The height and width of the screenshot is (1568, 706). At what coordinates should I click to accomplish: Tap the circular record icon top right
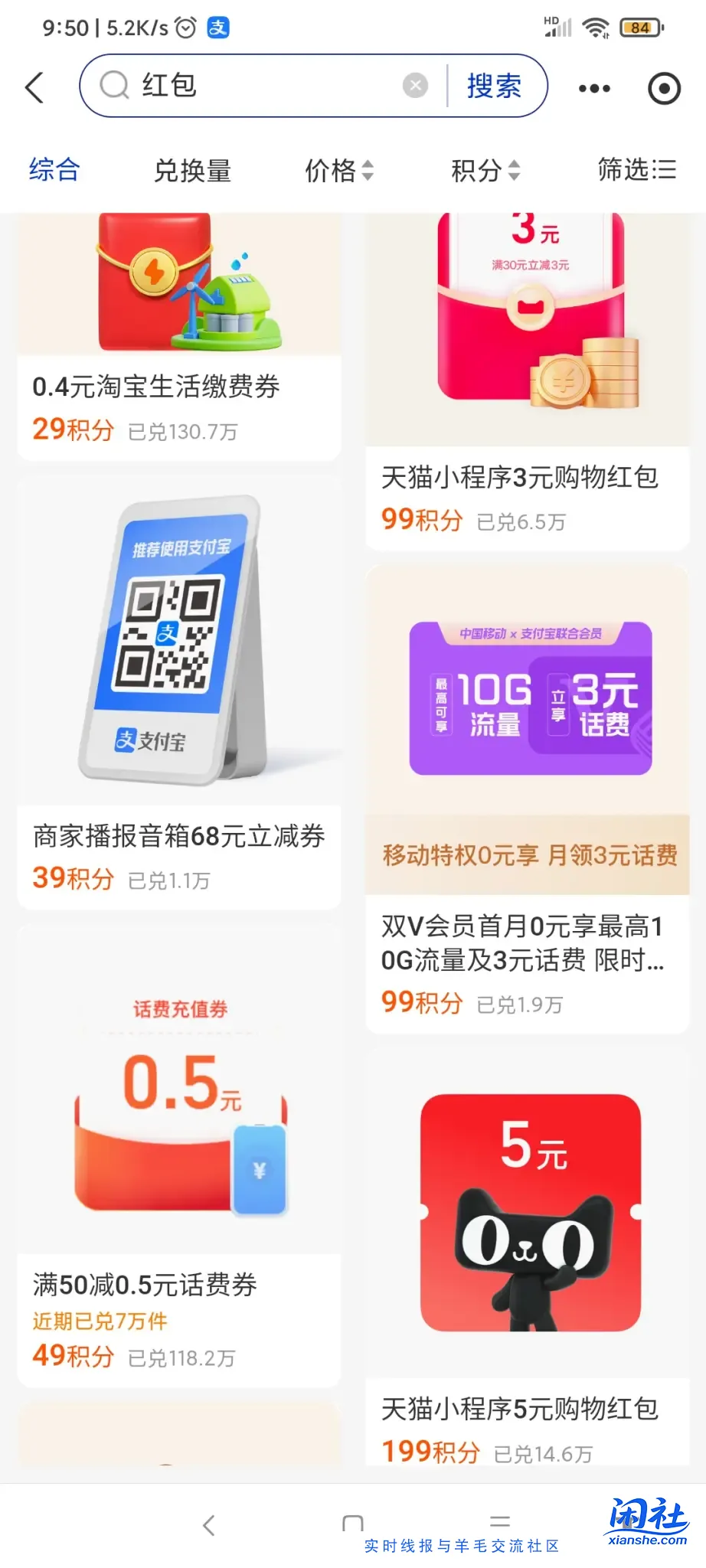665,87
